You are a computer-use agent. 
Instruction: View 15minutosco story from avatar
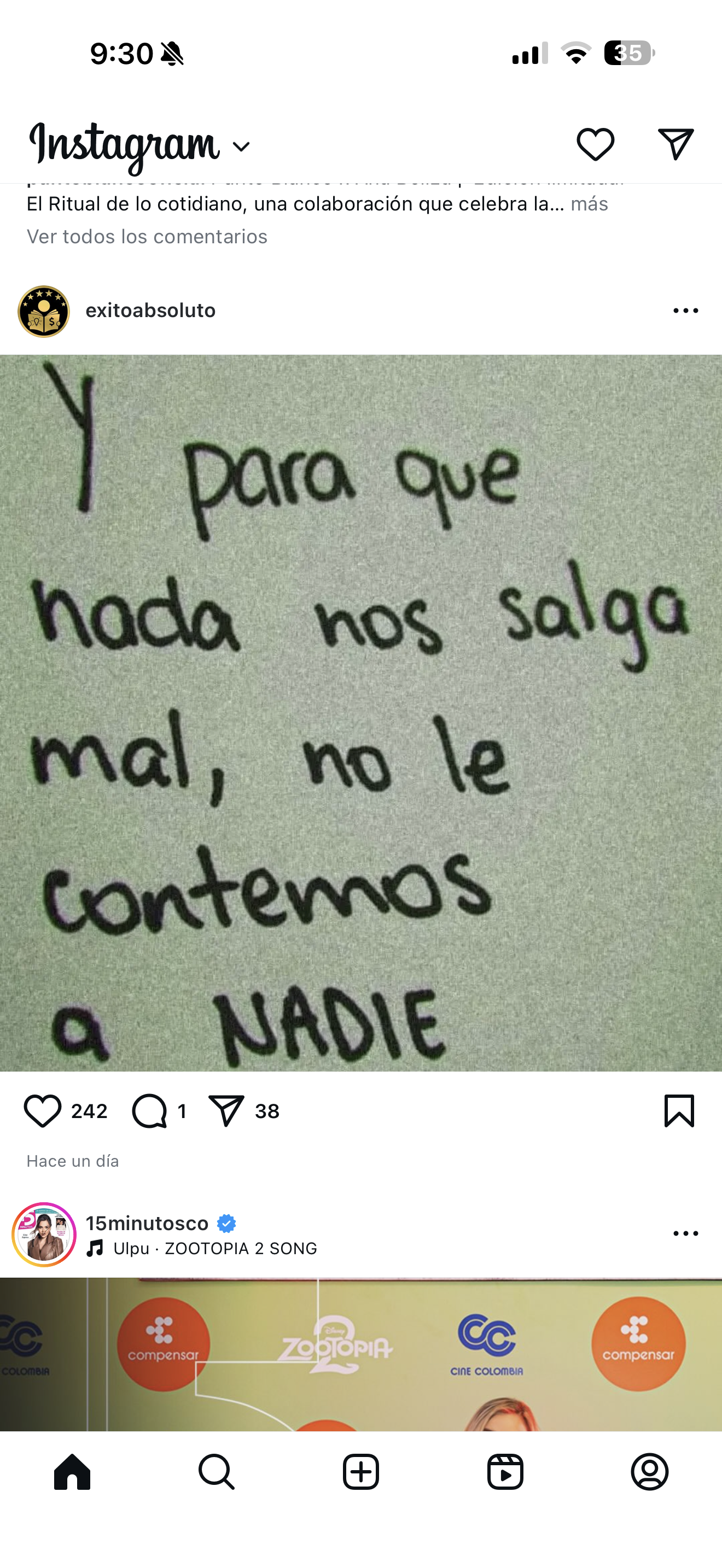[x=44, y=1235]
